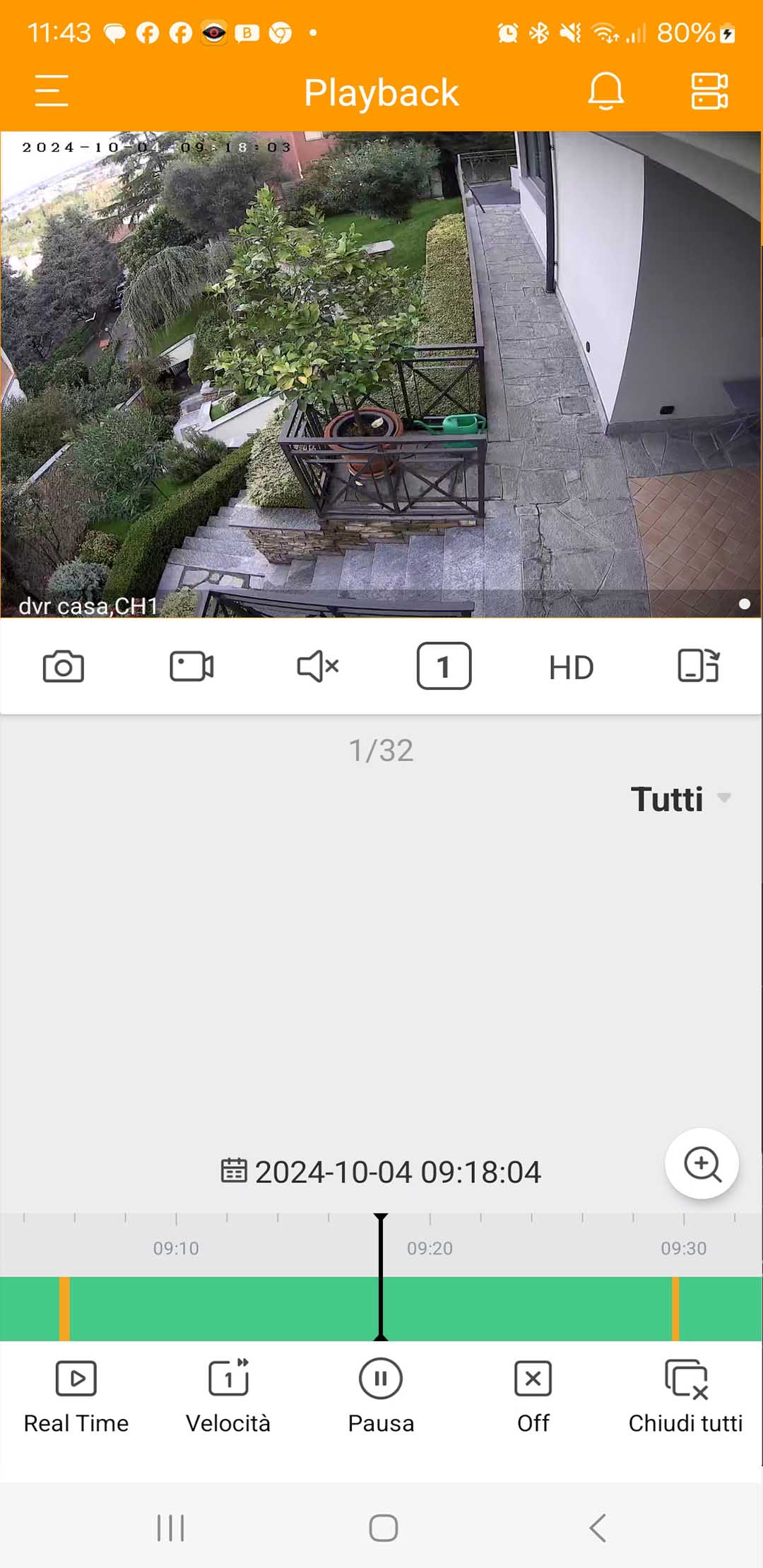This screenshot has width=763, height=1568.
Task: Pick a date from the calendar
Action: (x=234, y=1171)
